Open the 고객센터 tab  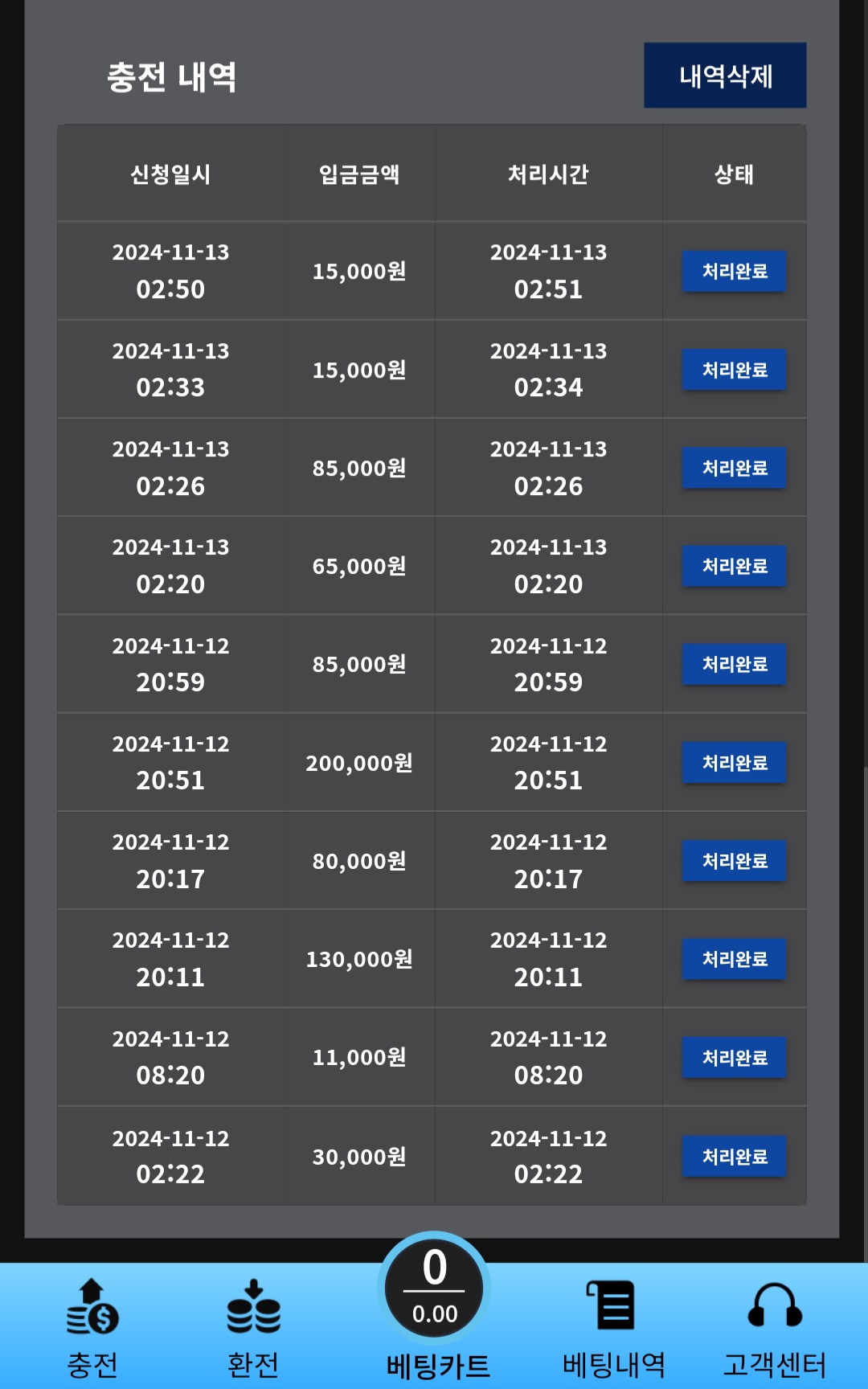(x=774, y=1328)
